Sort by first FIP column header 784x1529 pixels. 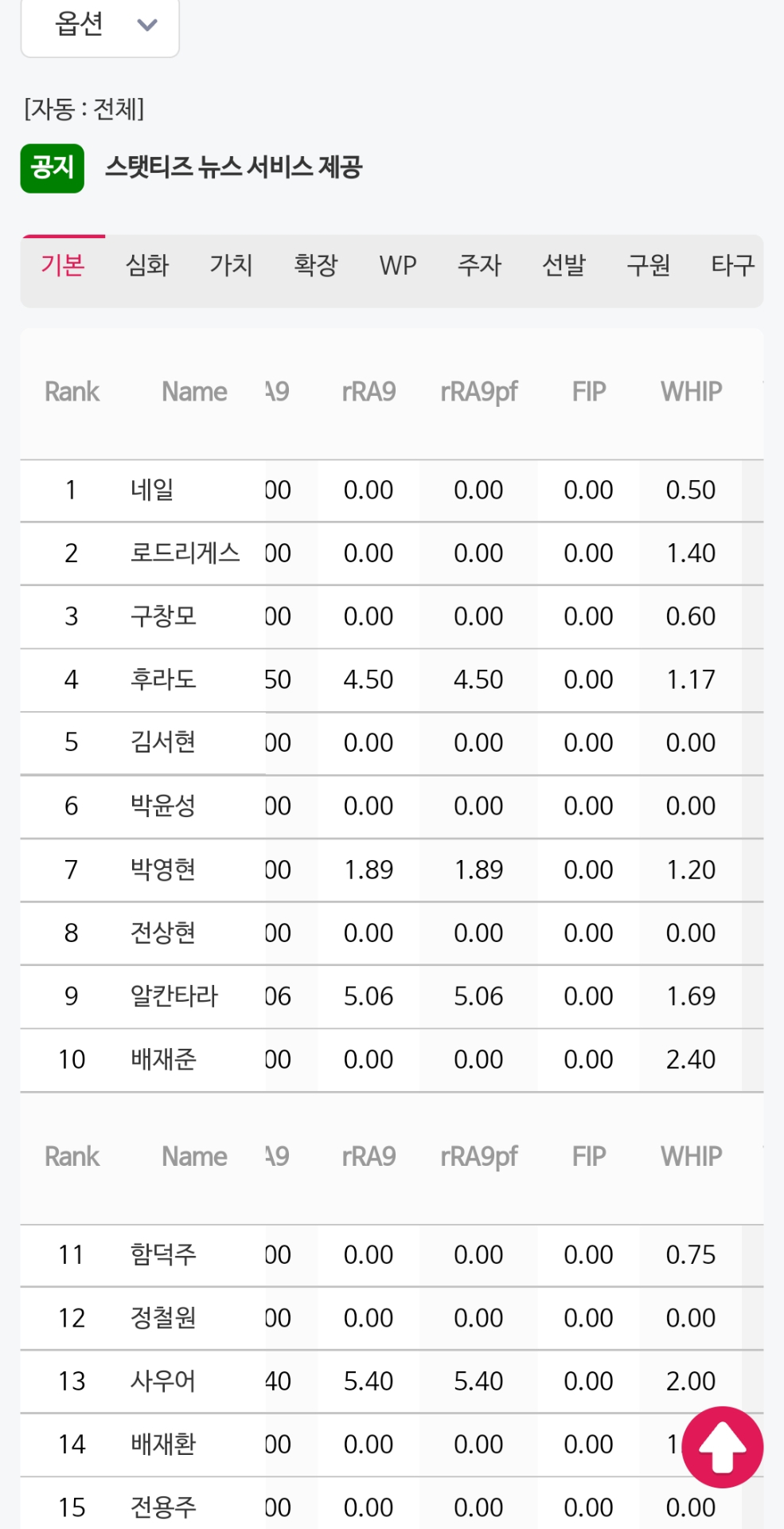pyautogui.click(x=589, y=392)
